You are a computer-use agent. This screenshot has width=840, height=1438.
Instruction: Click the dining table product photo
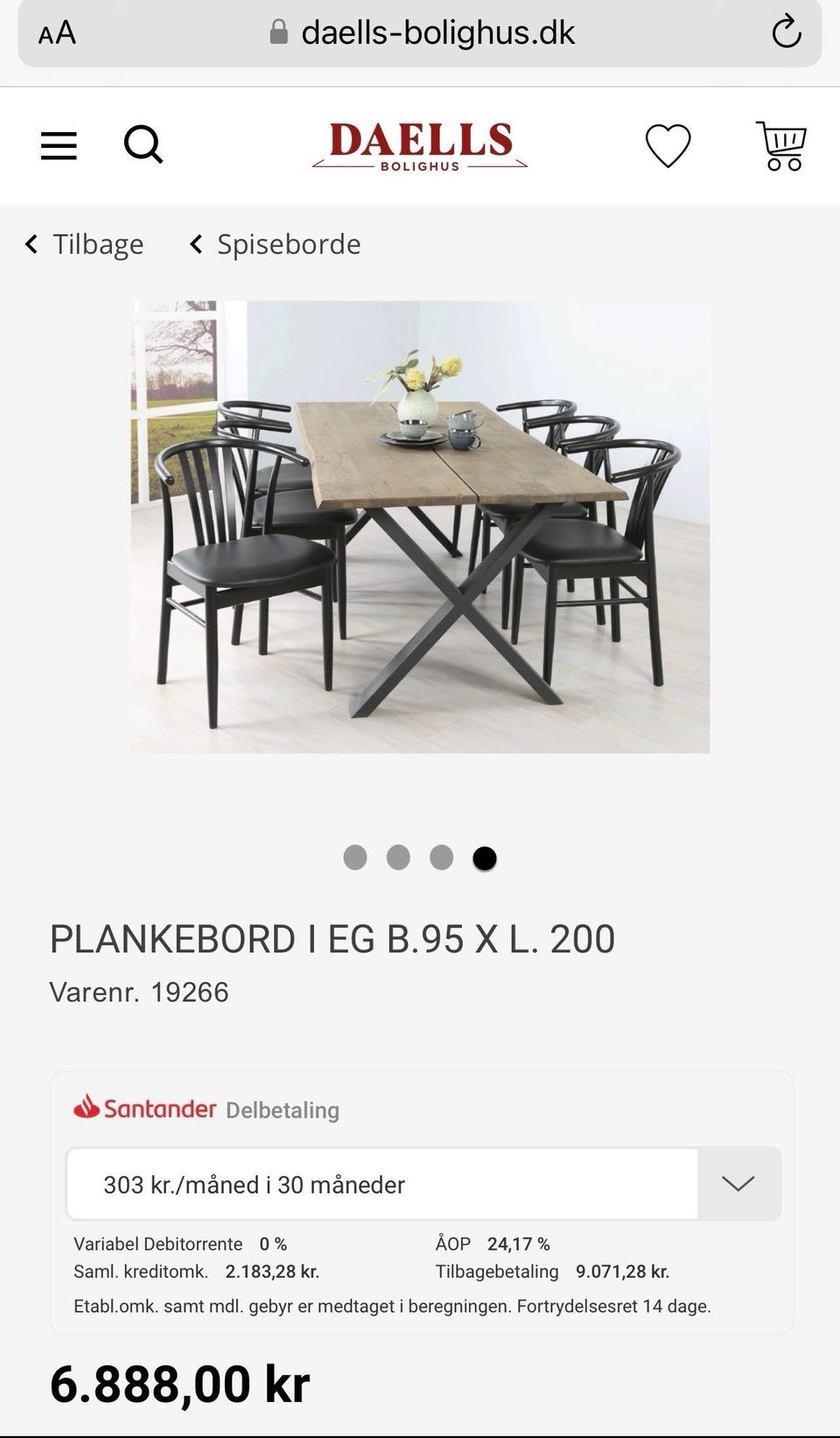point(420,525)
